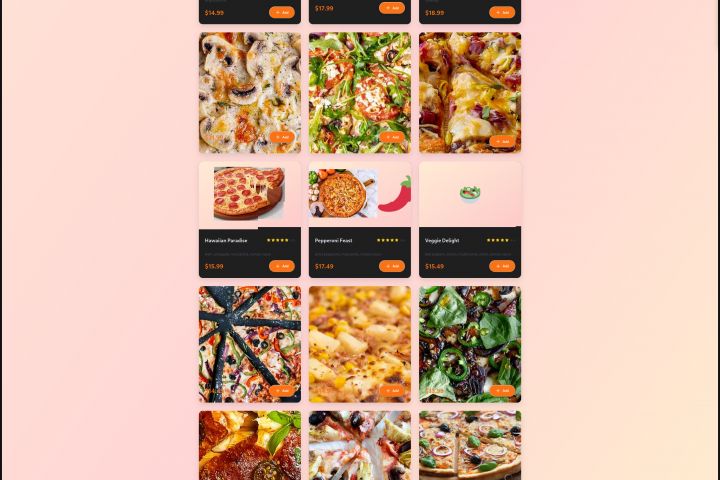
Task: Open the Hawaiian Paradise pizza card
Action: pyautogui.click(x=249, y=196)
